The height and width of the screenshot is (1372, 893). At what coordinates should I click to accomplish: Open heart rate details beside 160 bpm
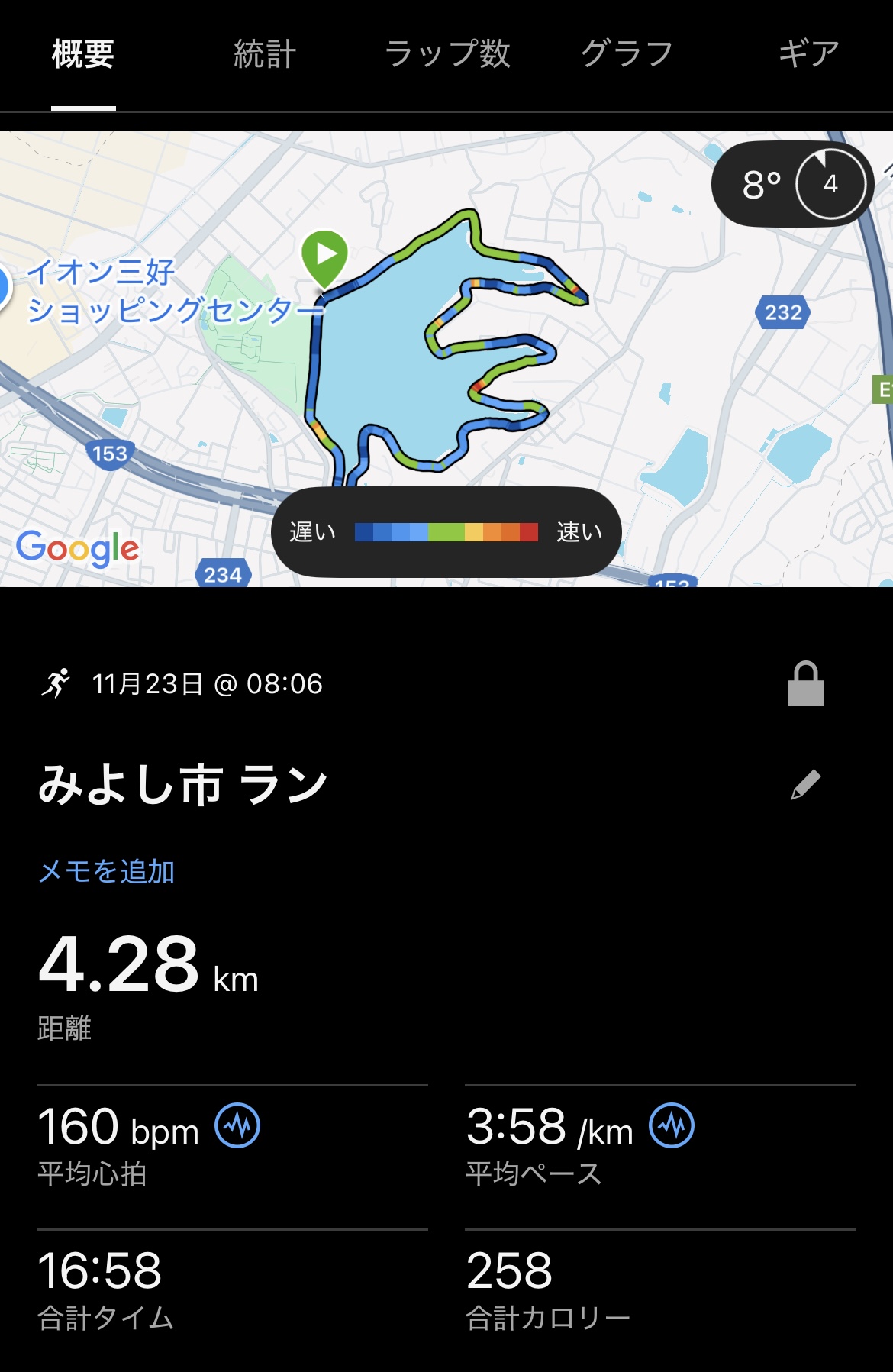pyautogui.click(x=237, y=1126)
